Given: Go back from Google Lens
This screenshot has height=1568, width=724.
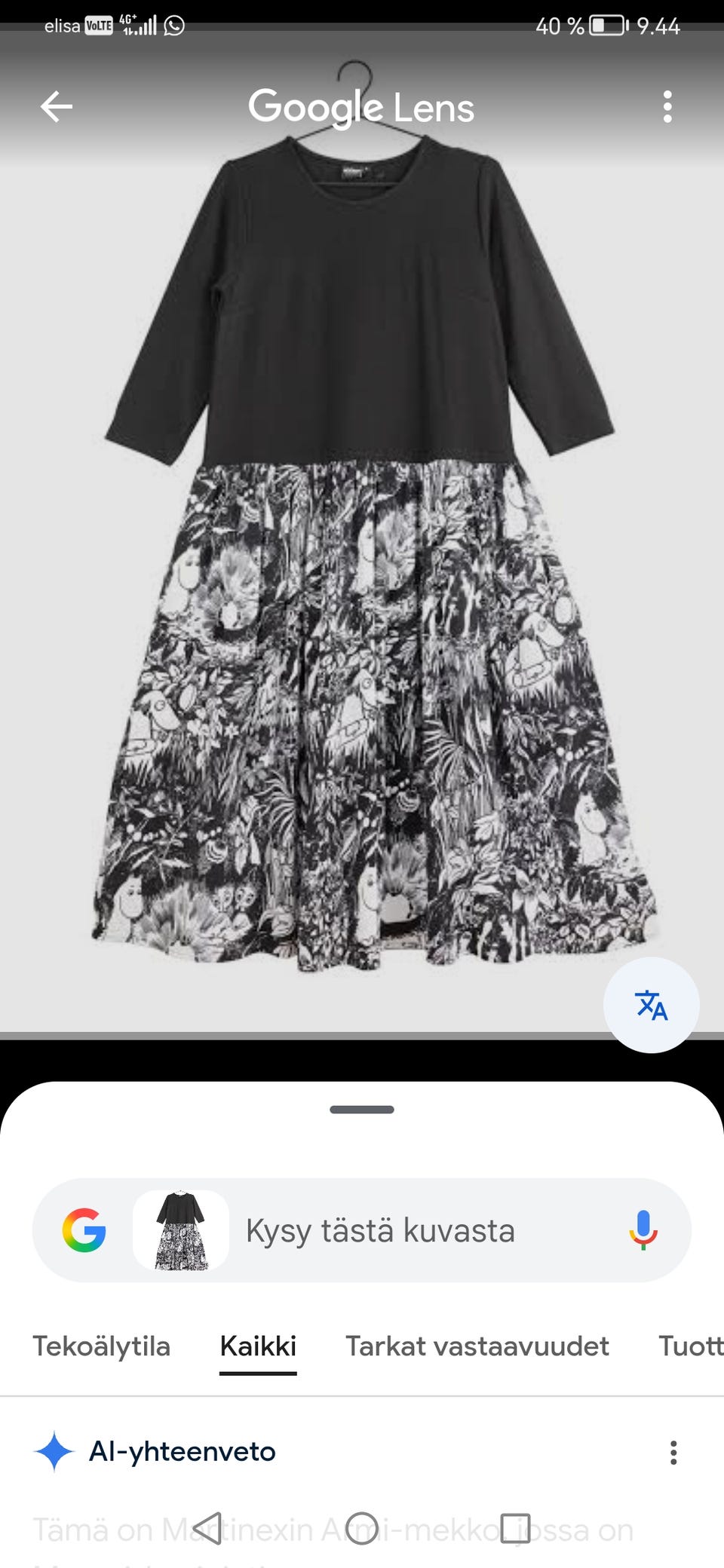Looking at the screenshot, I should click(57, 106).
